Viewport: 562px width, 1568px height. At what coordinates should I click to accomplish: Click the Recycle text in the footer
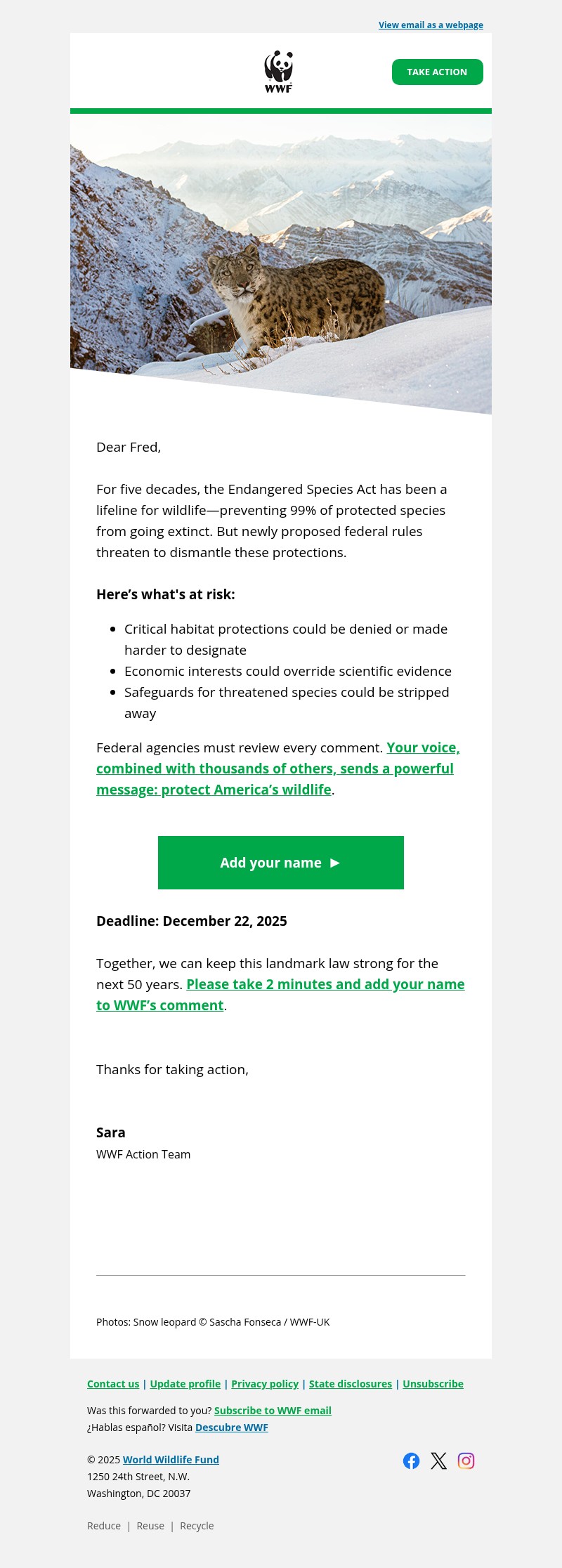pos(196,1526)
